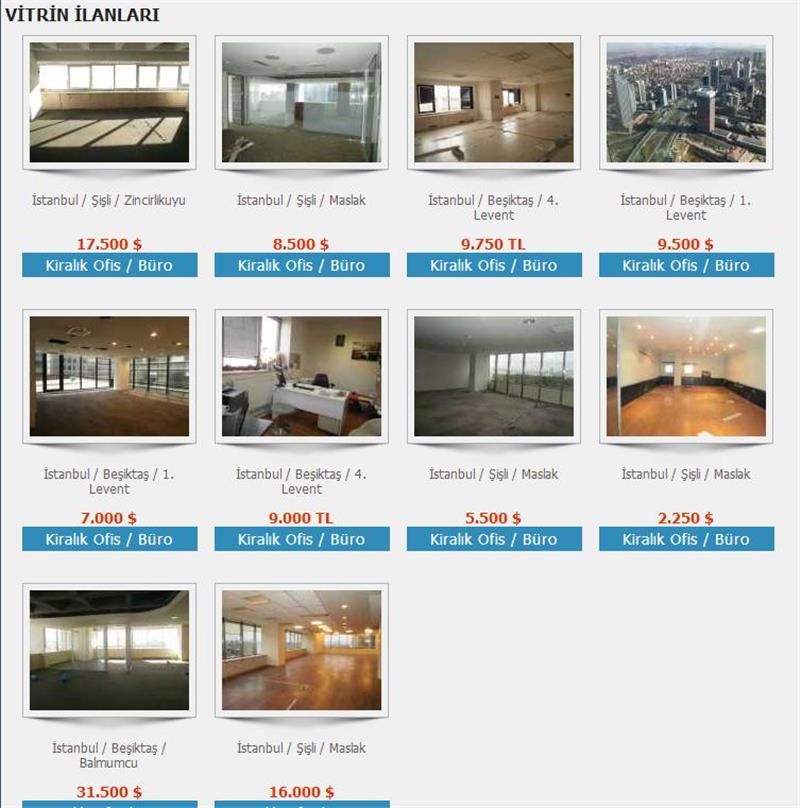Open the 1. Levent 9.500 $ listing photo
This screenshot has width=800, height=808.
pos(686,102)
